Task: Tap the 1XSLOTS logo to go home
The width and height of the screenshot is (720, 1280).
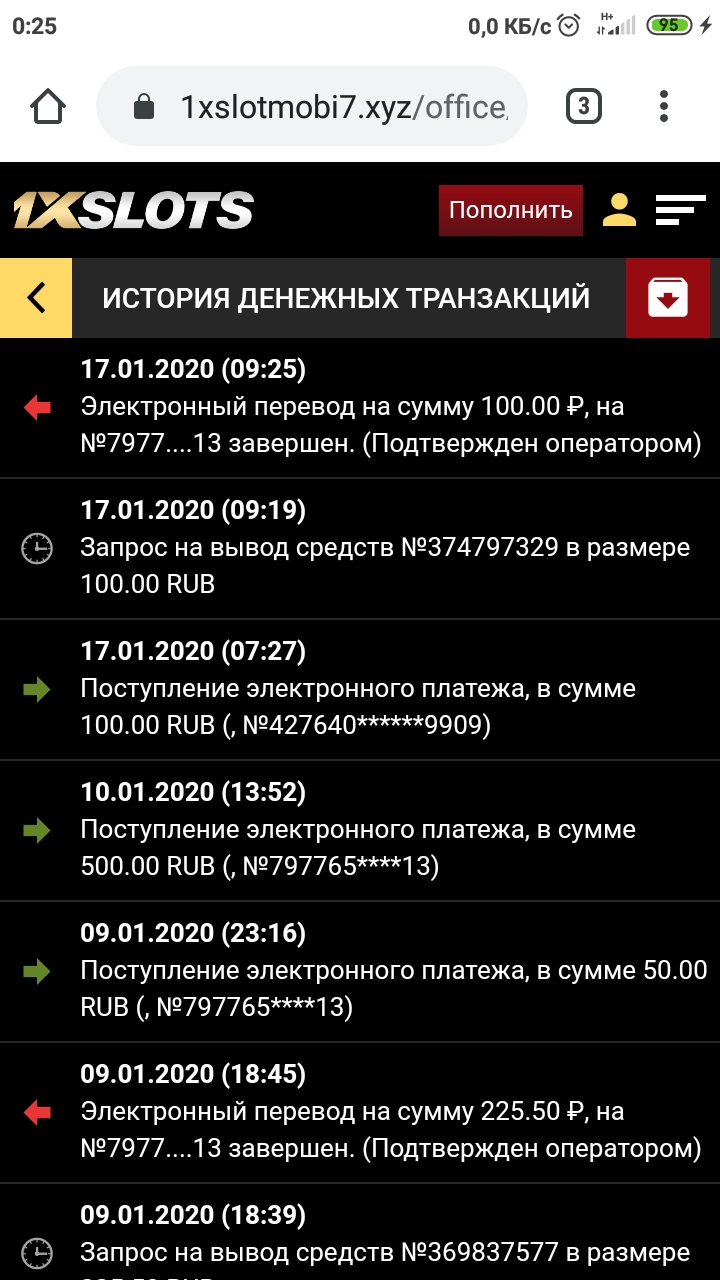Action: click(133, 210)
